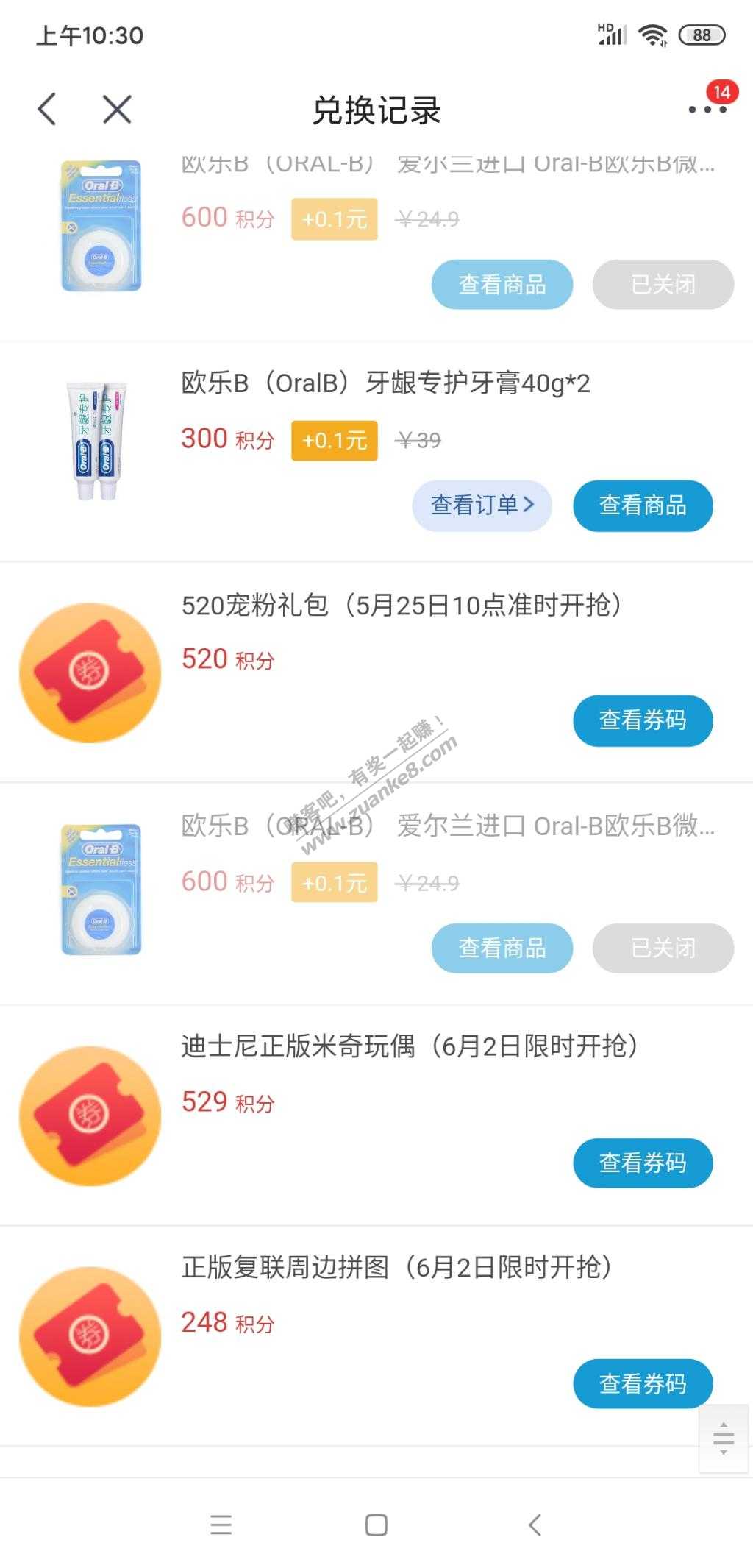Tap 查看订单 for the toothpaste order
Image resolution: width=753 pixels, height=1568 pixels.
coord(482,505)
